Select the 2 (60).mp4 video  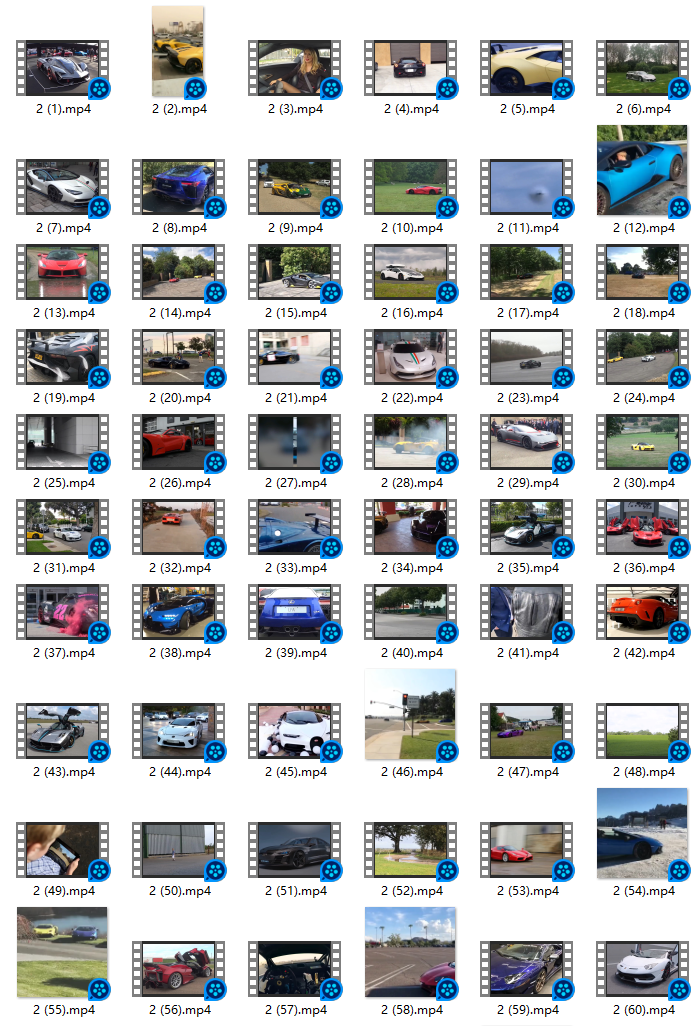(642, 969)
